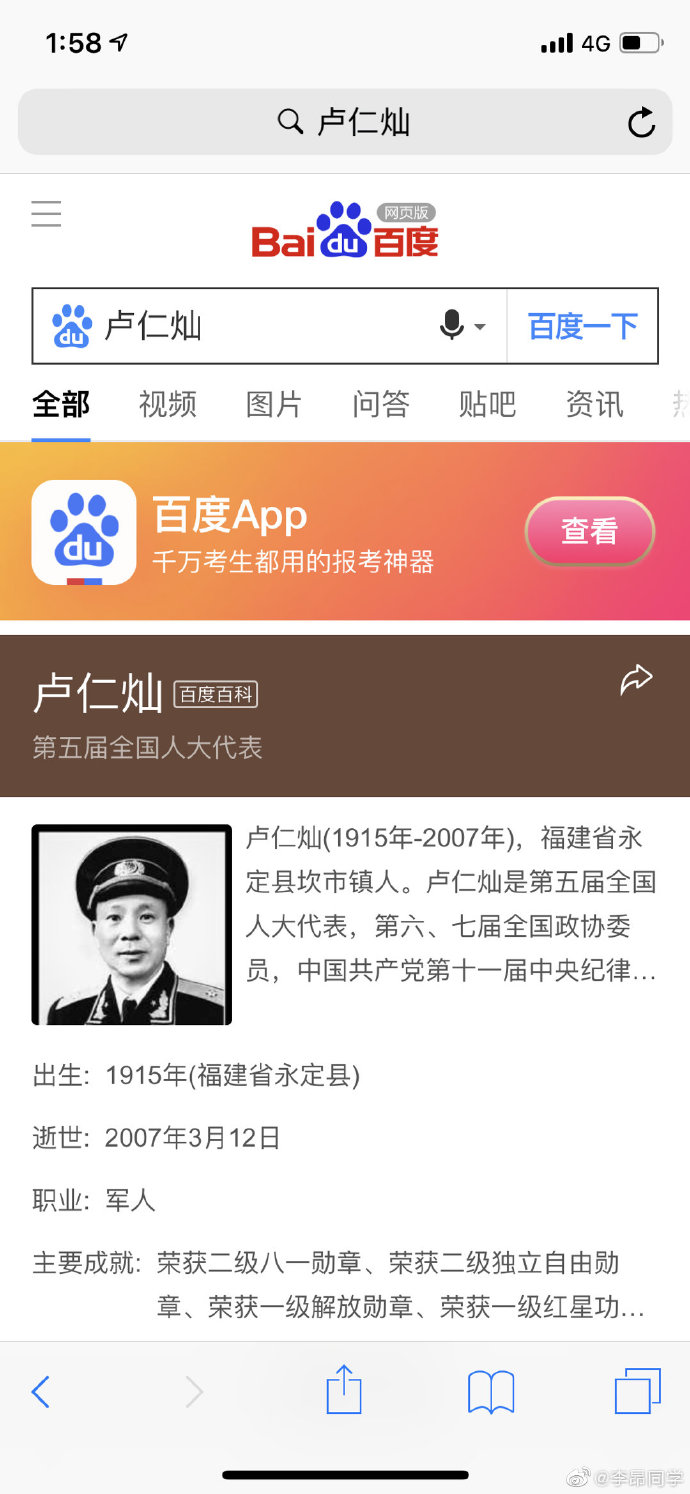
Task: Open the 卢仁灿 portrait photo
Action: [132, 924]
